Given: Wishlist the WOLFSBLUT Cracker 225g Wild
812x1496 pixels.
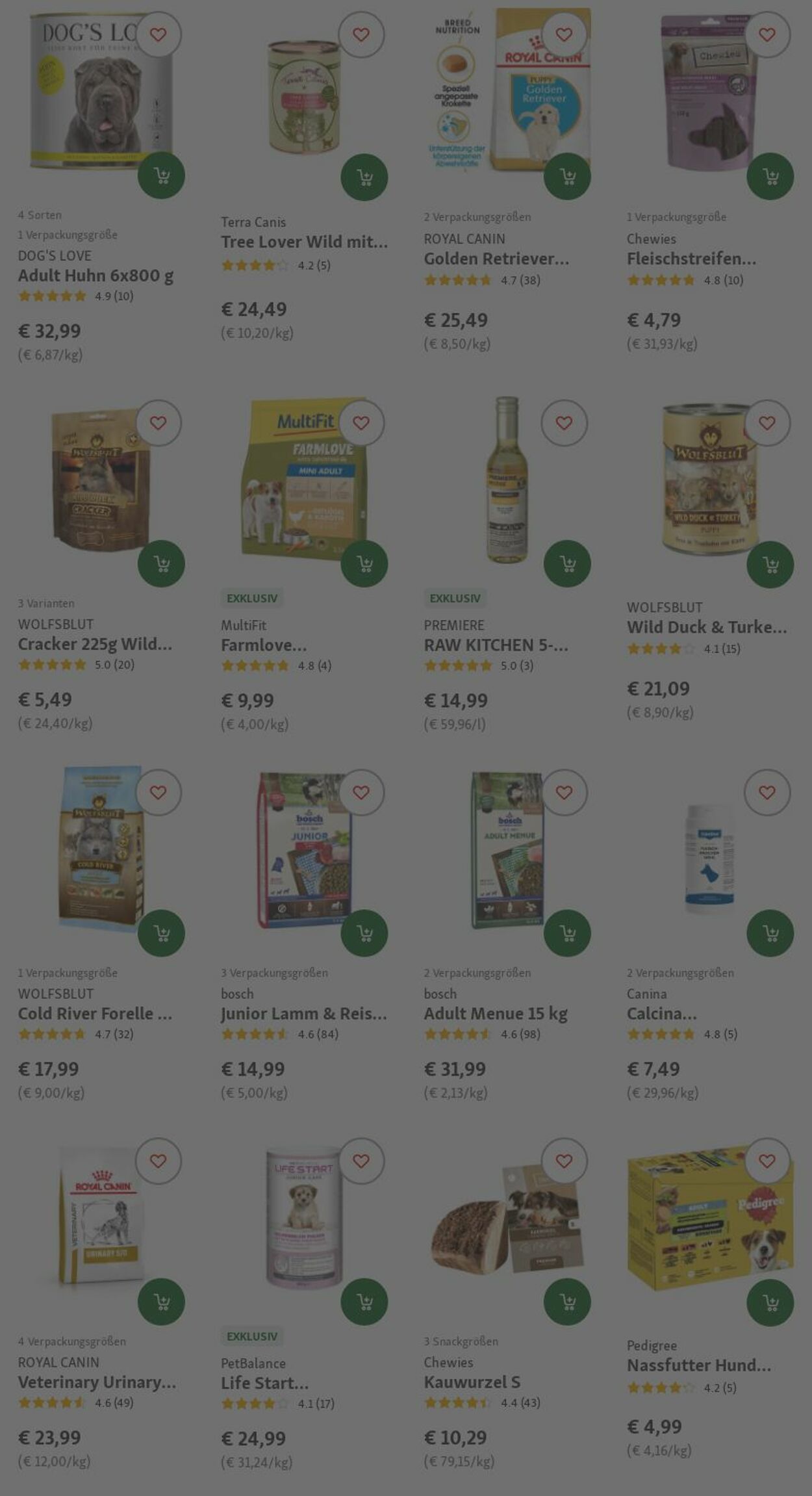Looking at the screenshot, I should (x=158, y=423).
